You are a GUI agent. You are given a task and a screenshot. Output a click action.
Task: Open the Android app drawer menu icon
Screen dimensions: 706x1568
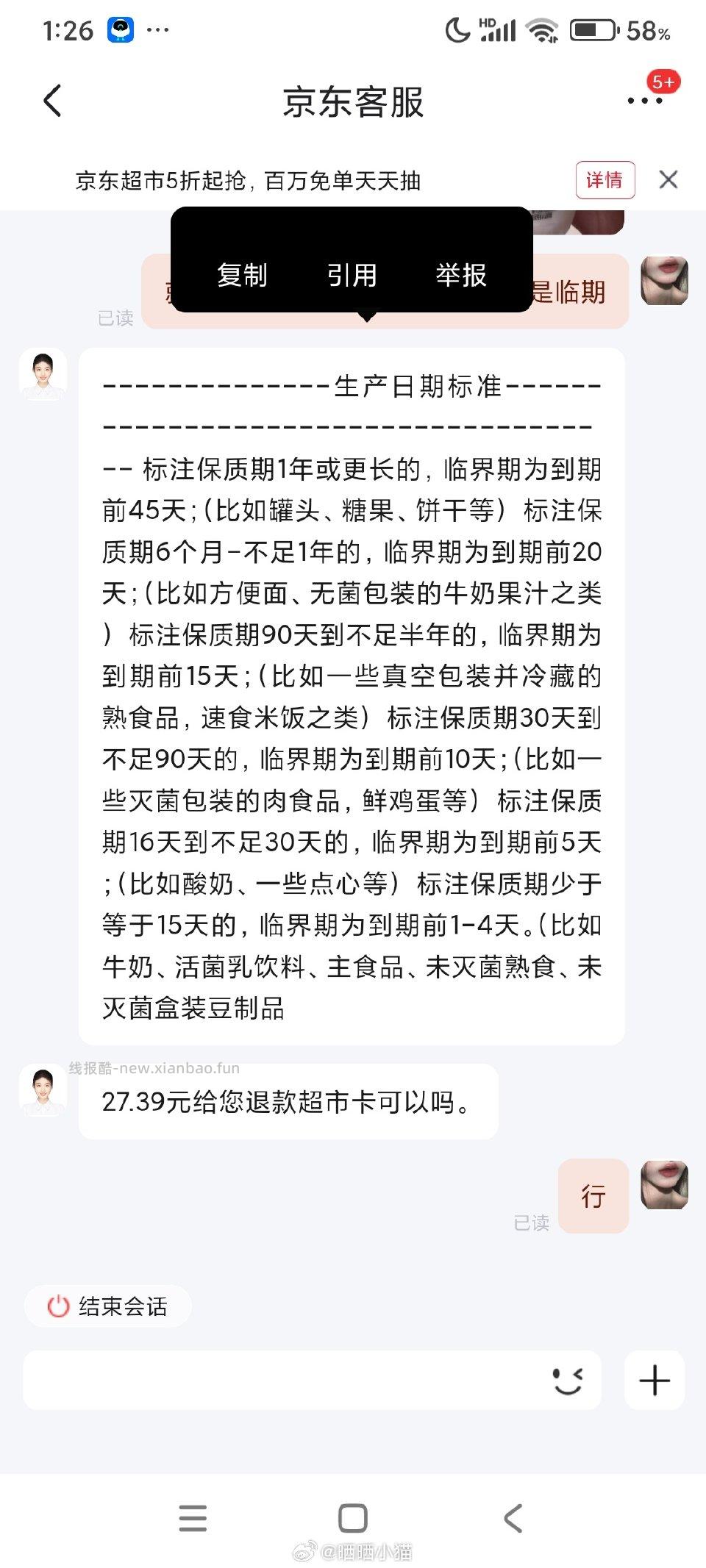coord(193,1517)
